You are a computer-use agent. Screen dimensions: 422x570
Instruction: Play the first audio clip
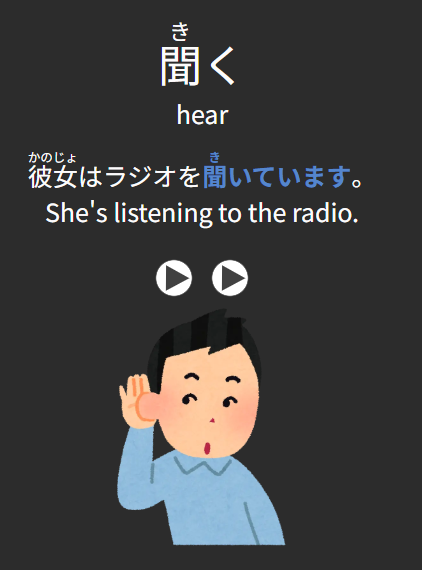click(174, 278)
